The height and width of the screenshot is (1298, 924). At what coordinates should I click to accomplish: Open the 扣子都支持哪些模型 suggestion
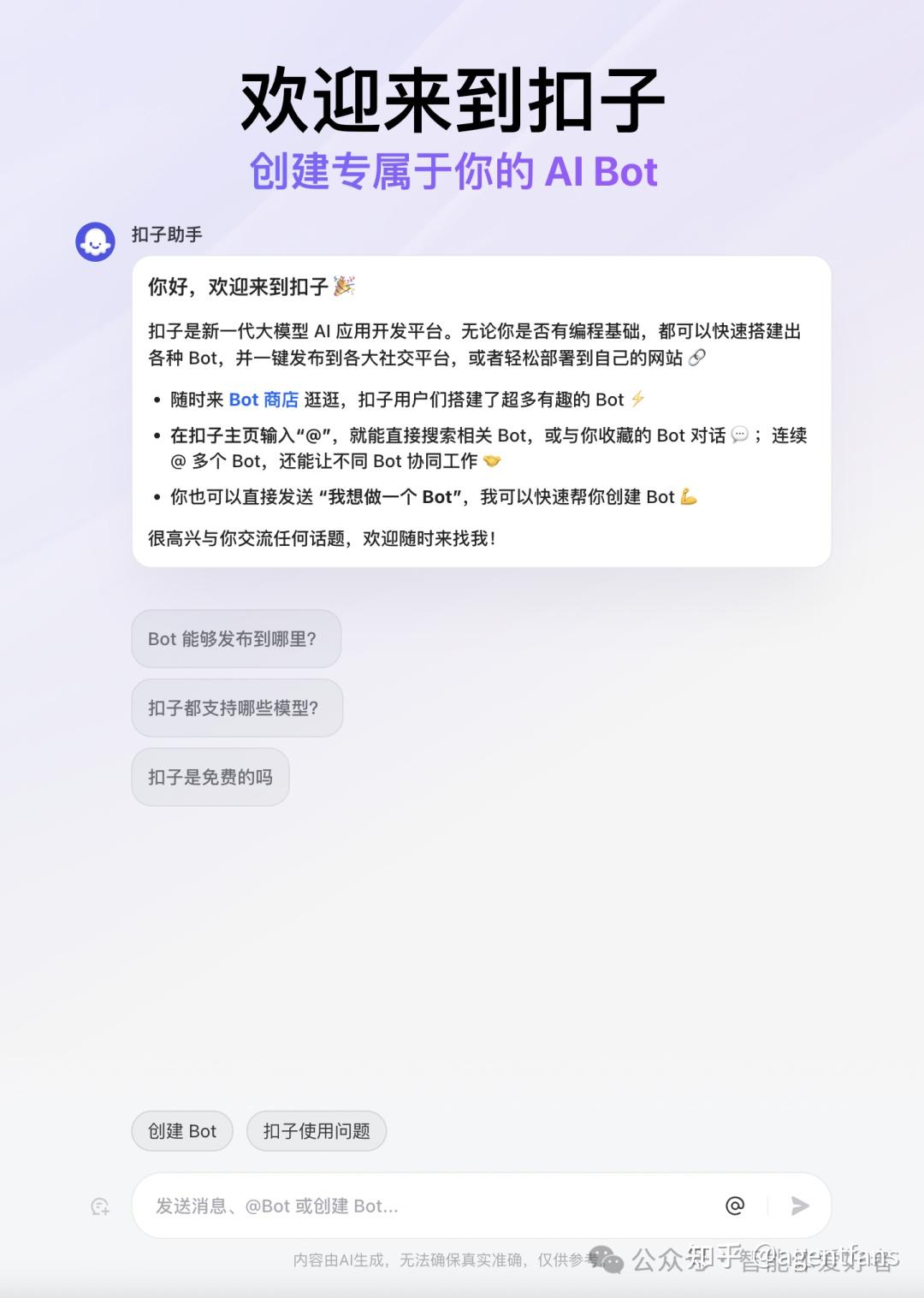click(237, 708)
